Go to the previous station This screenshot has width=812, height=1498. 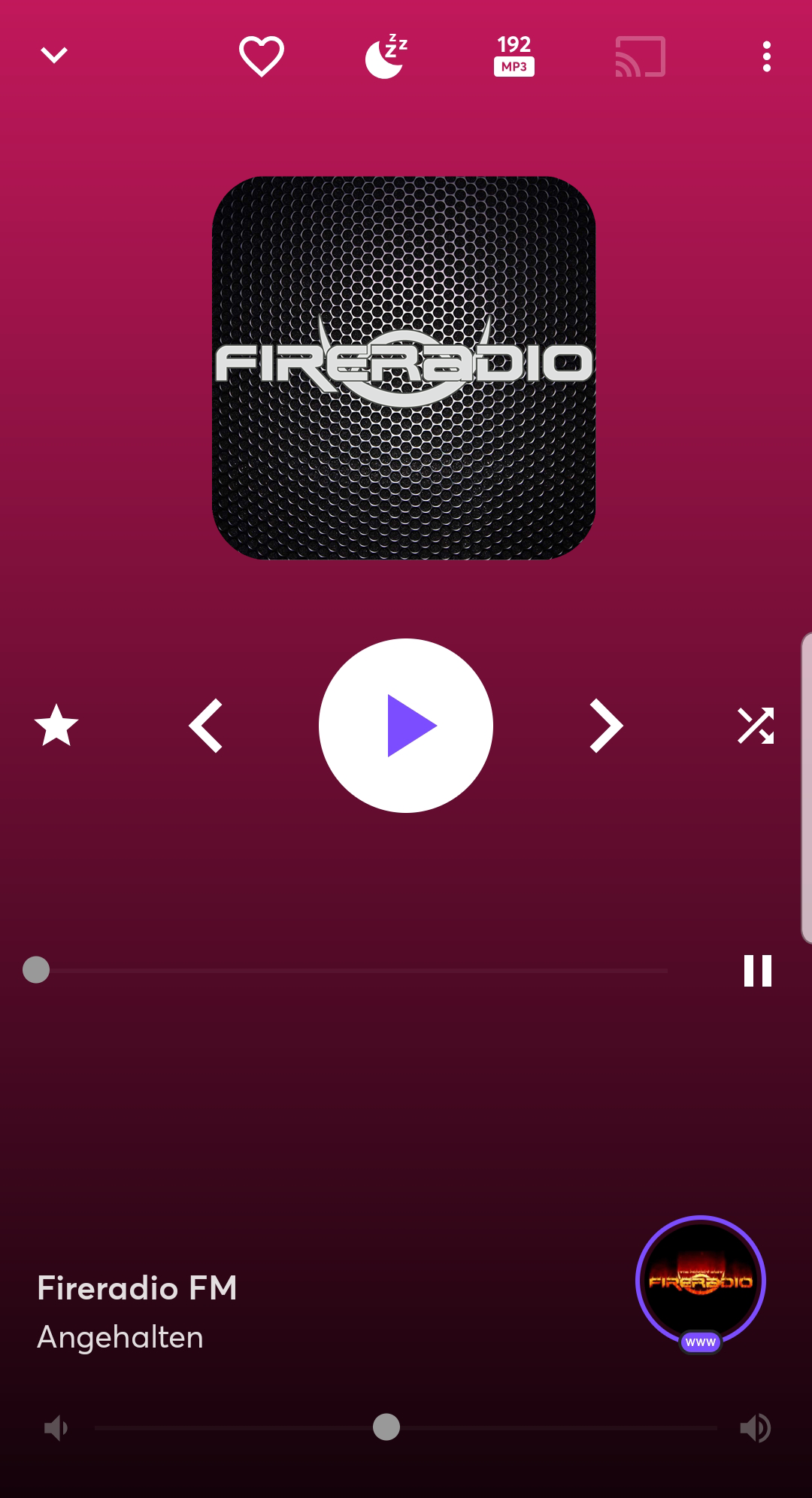(x=205, y=726)
